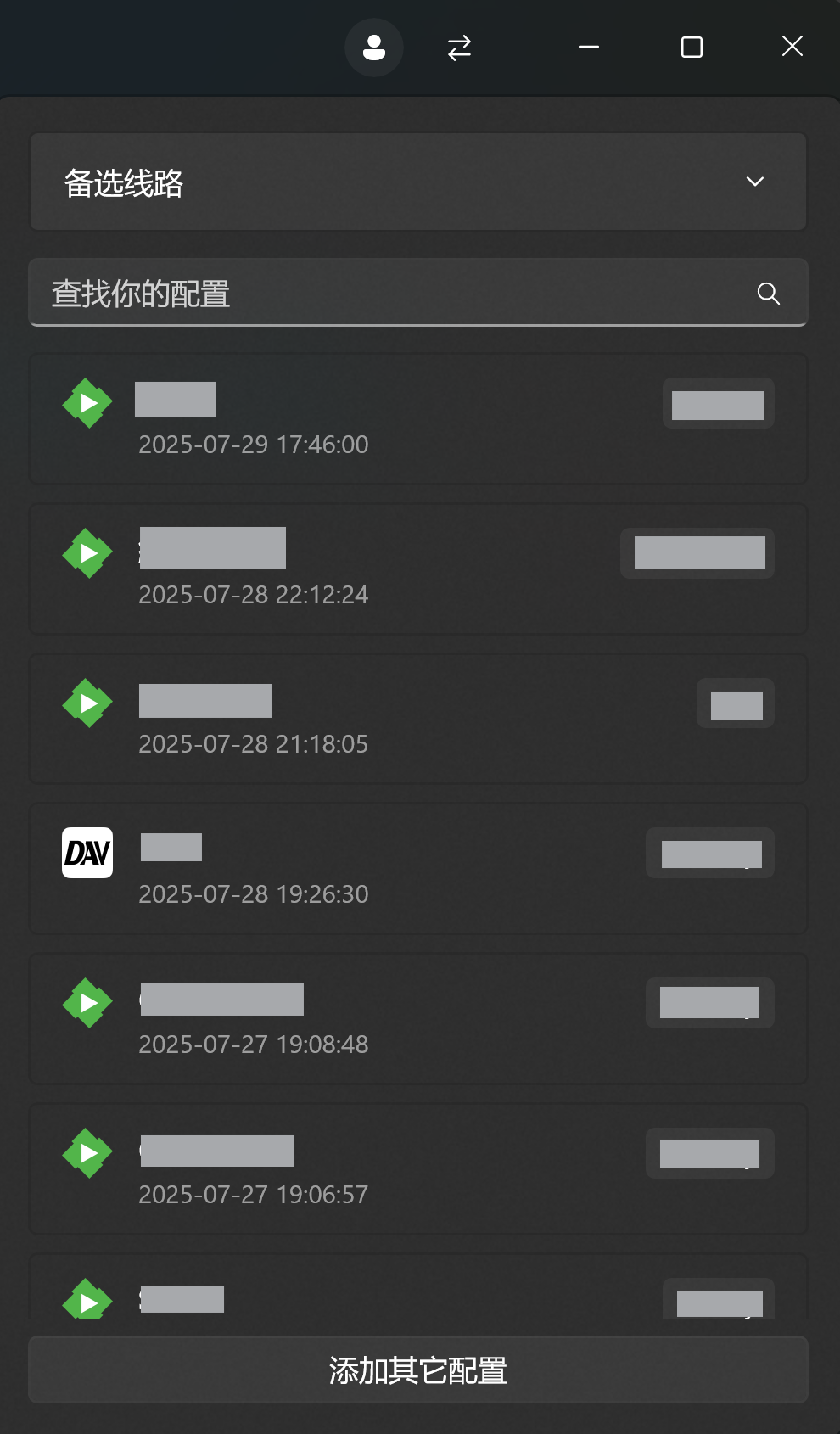
Task: Select config dated 2025-07-27 19:06:57
Action: pos(418,1169)
